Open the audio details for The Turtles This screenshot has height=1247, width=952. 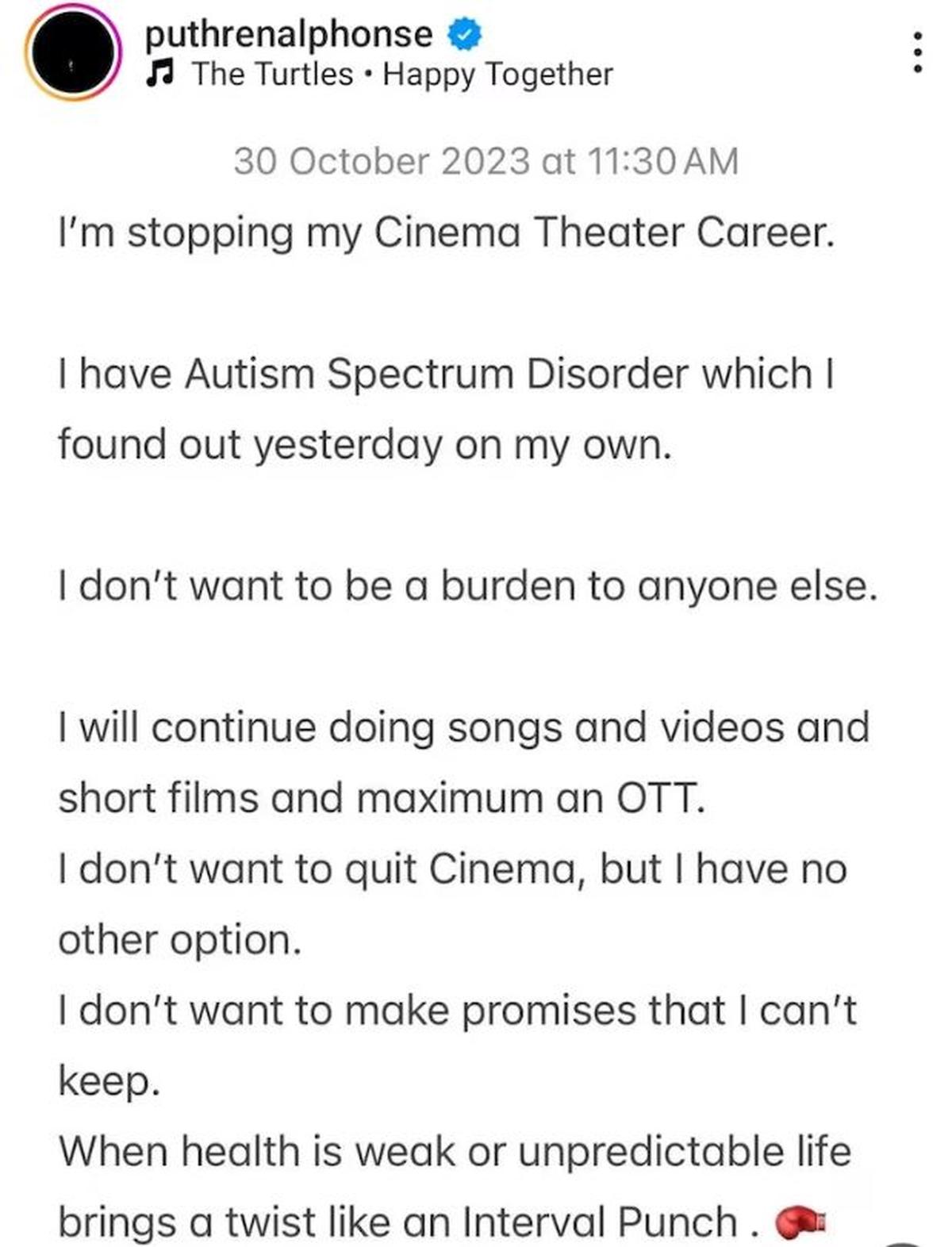270,75
